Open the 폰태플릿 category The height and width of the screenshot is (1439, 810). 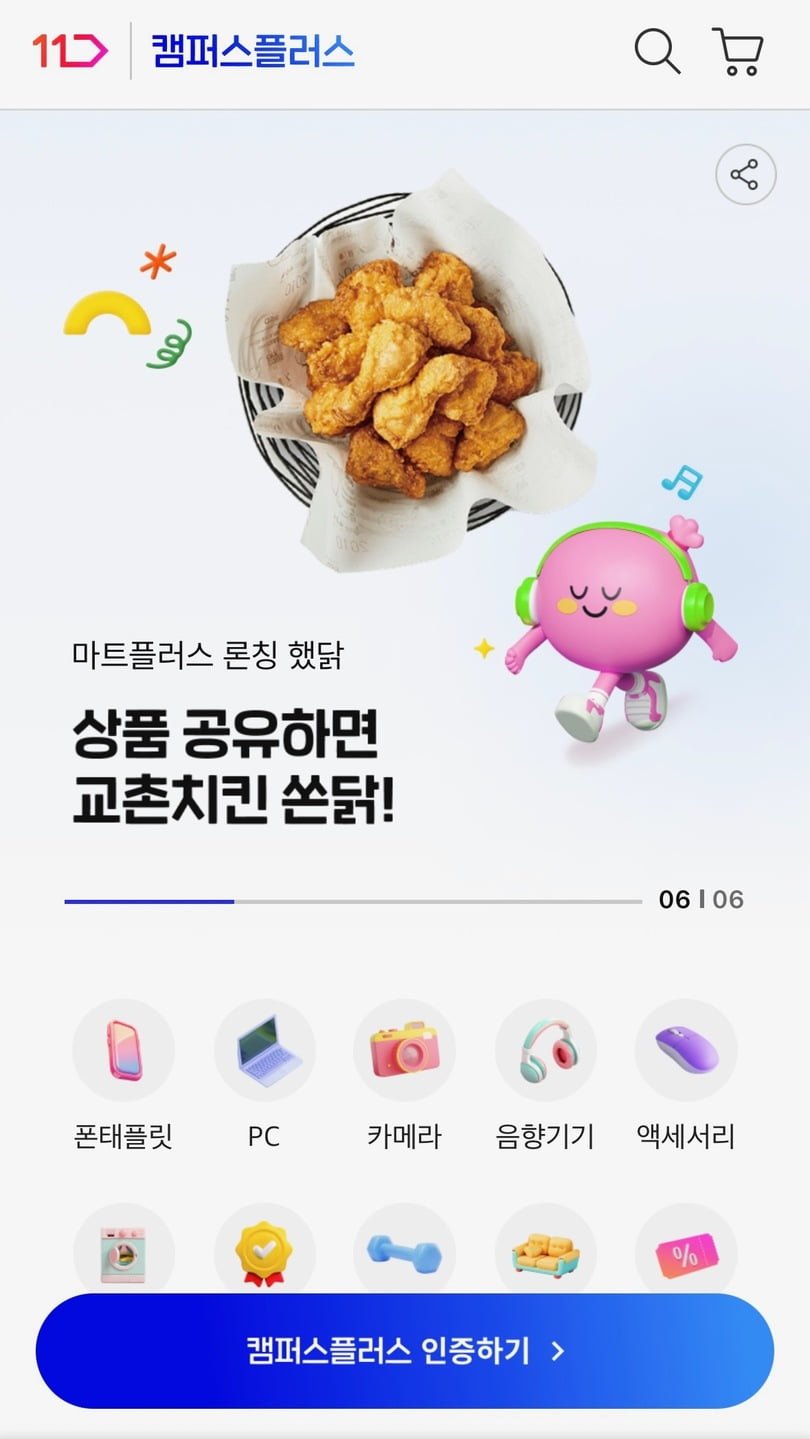(x=124, y=1076)
